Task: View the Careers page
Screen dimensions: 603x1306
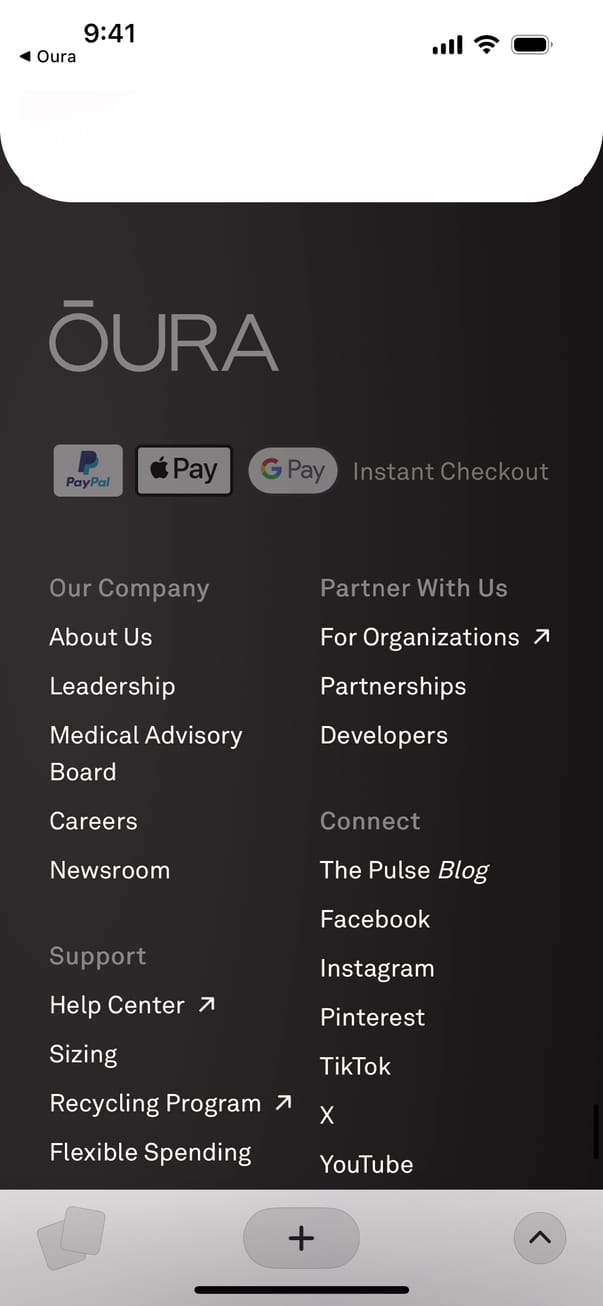Action: coord(94,821)
